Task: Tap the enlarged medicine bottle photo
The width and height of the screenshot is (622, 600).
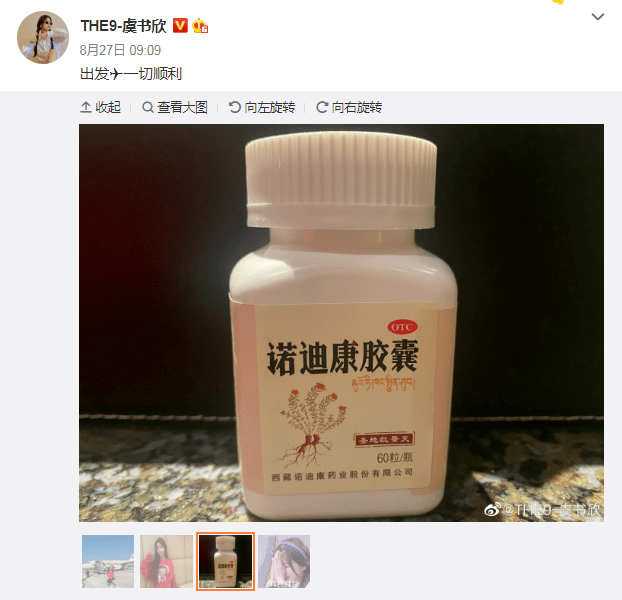Action: tap(341, 322)
